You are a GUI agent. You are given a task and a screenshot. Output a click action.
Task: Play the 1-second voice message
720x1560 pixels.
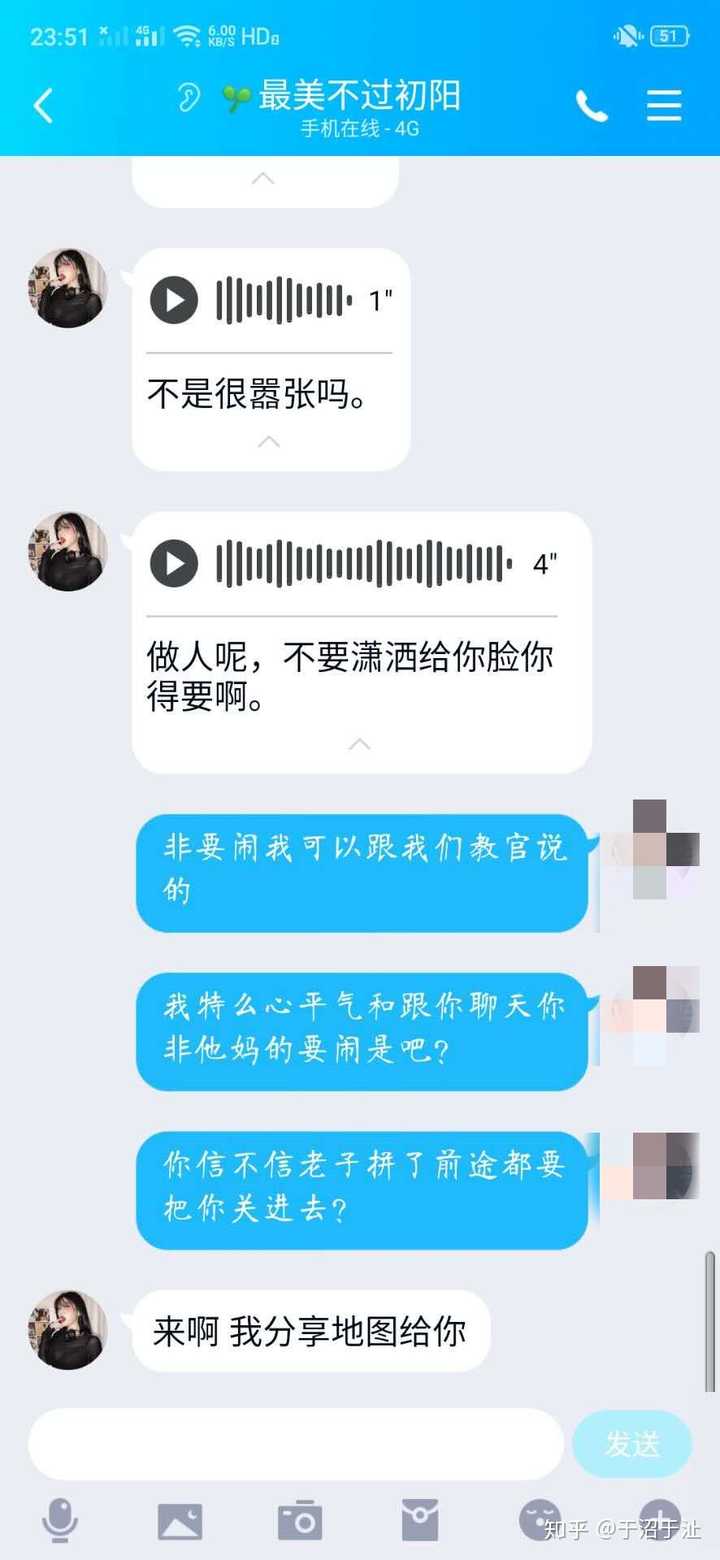174,300
